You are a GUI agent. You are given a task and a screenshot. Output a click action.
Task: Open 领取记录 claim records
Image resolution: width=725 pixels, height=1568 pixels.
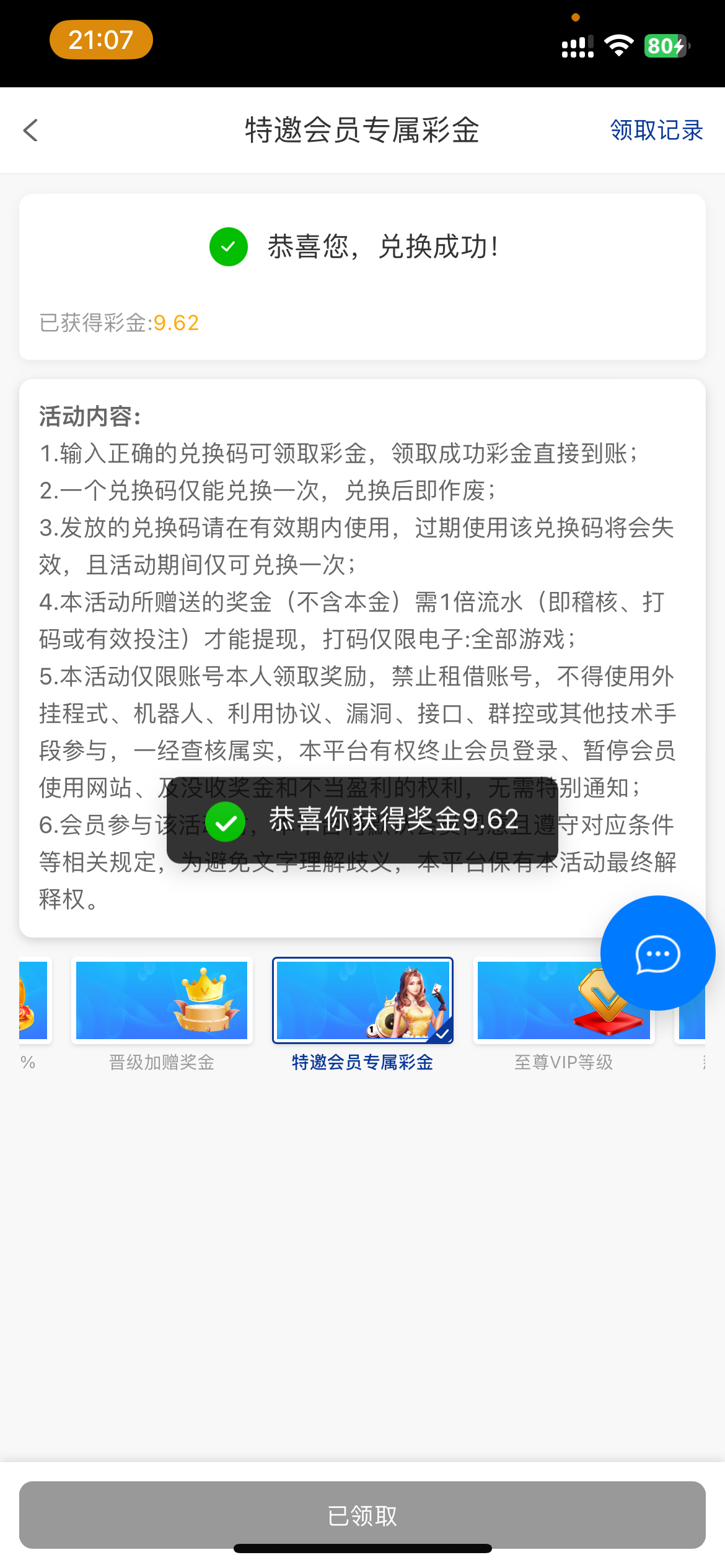[656, 131]
